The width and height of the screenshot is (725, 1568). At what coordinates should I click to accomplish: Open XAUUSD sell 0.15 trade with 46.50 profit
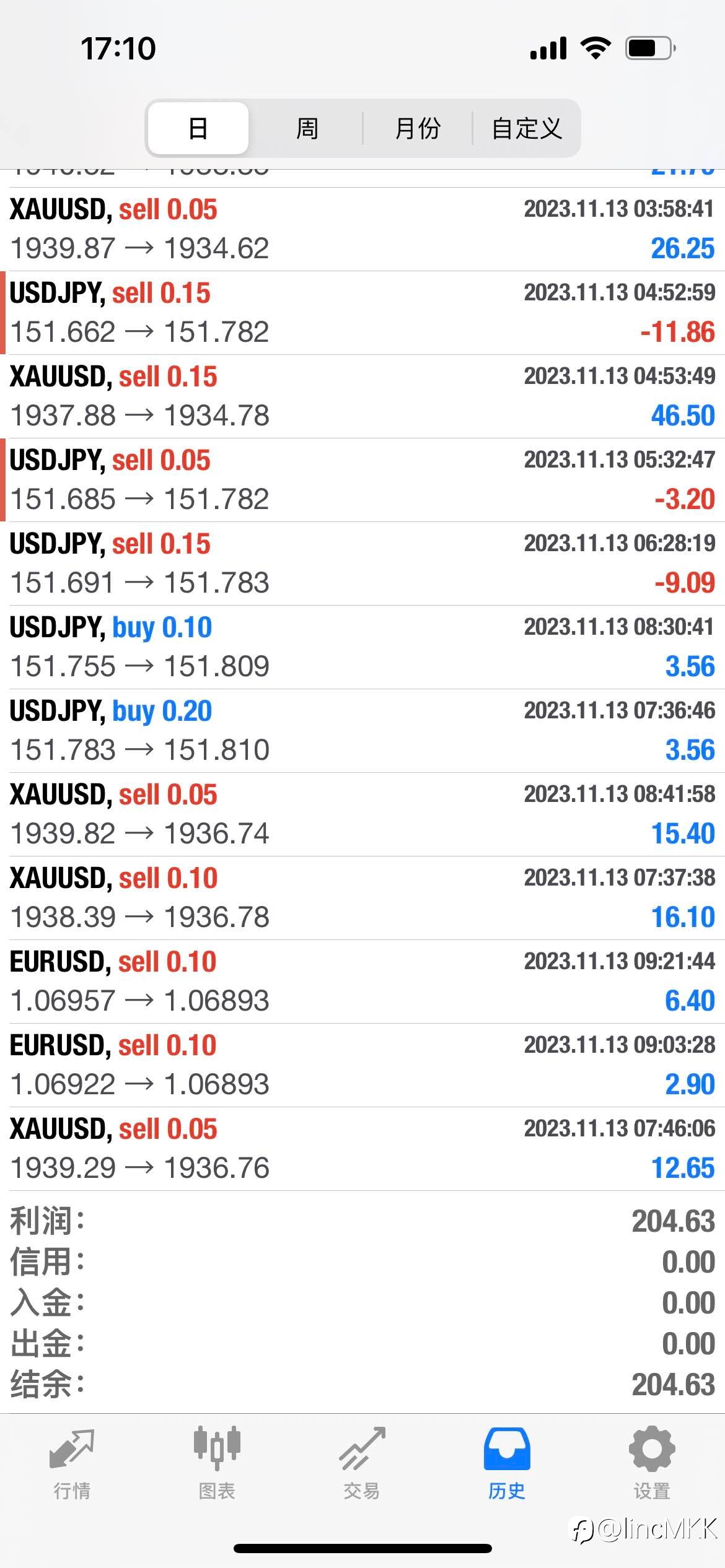[362, 396]
